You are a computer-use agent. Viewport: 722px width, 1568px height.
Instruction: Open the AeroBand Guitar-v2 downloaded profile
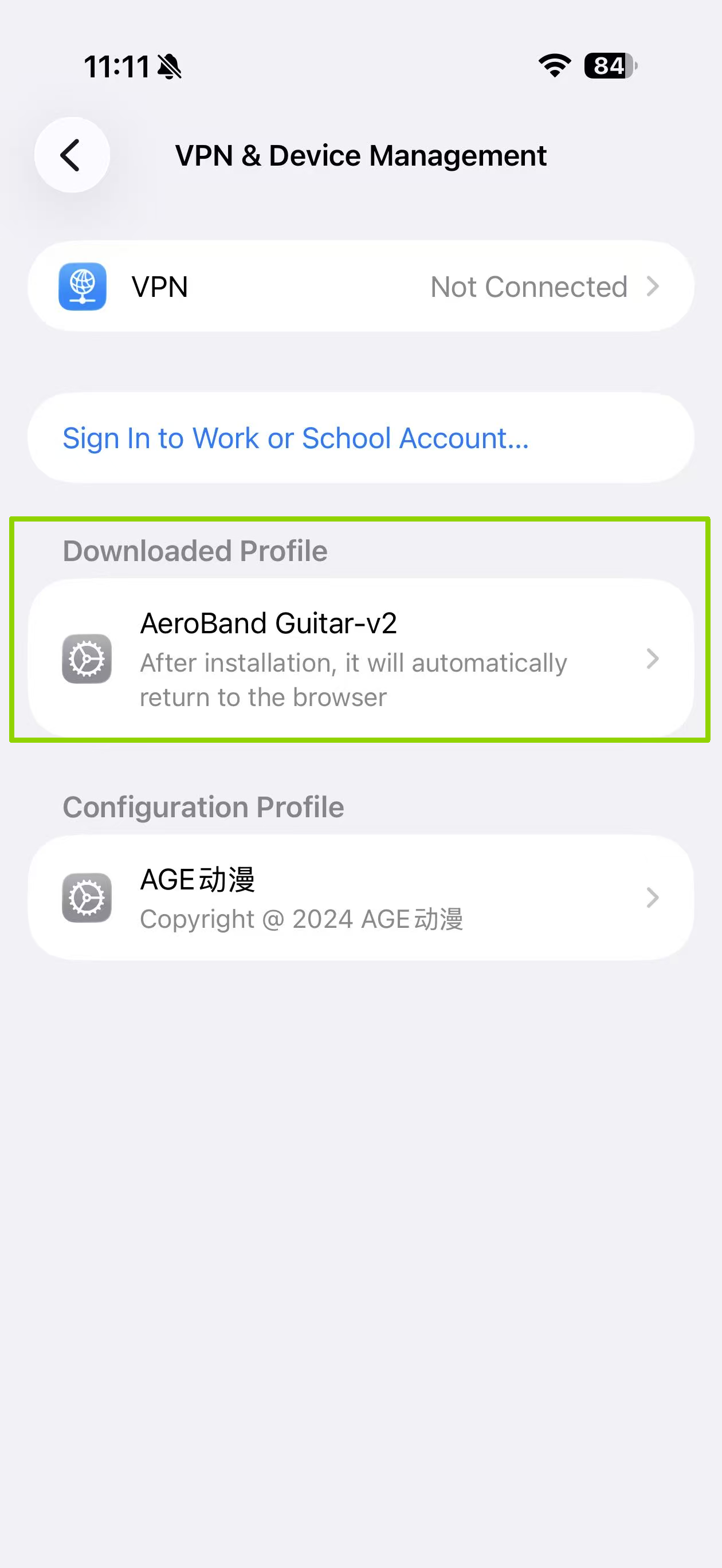tap(360, 658)
